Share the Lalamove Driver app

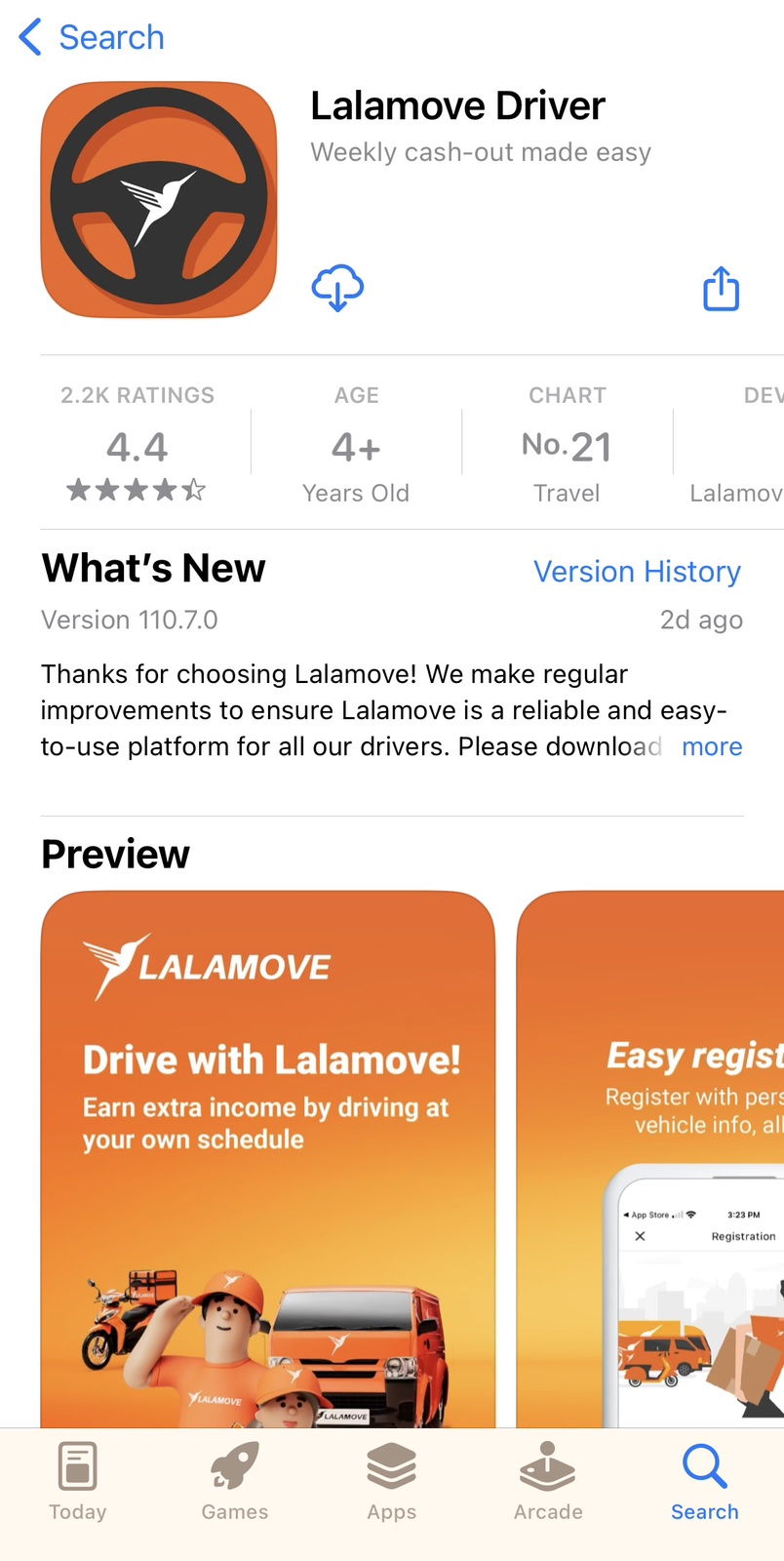click(x=721, y=289)
